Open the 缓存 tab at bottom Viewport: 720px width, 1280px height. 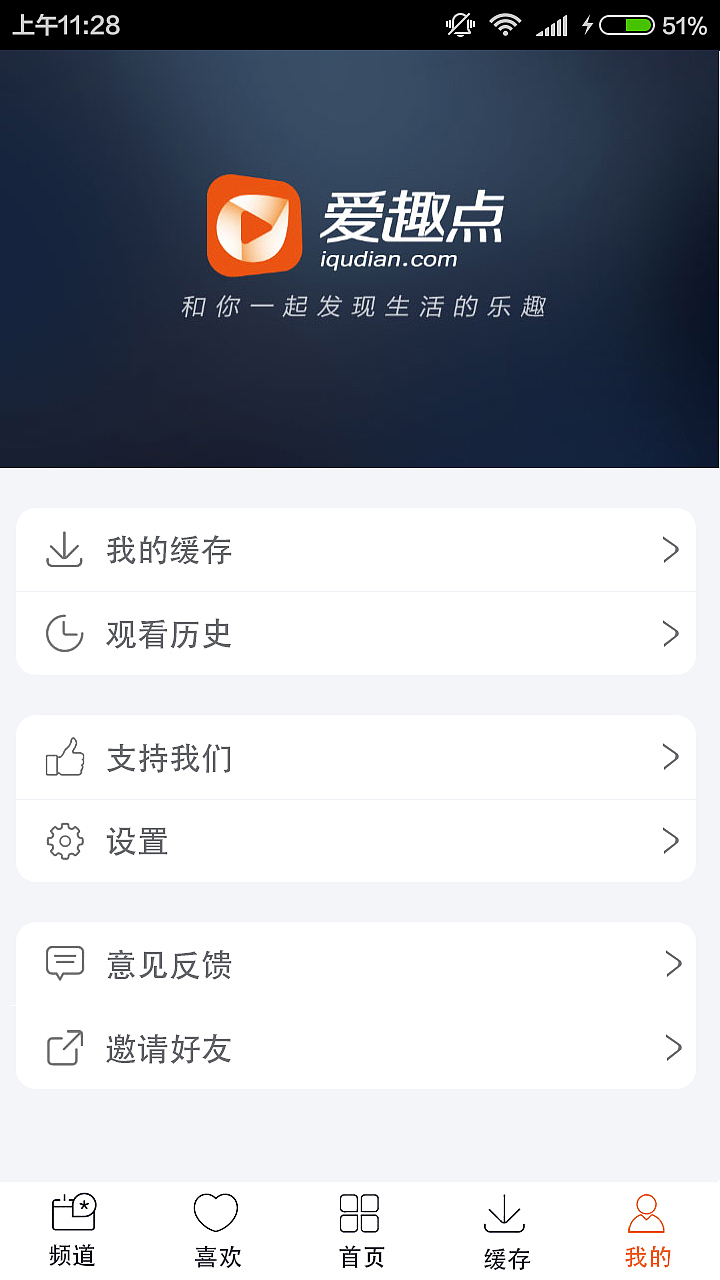[504, 1227]
